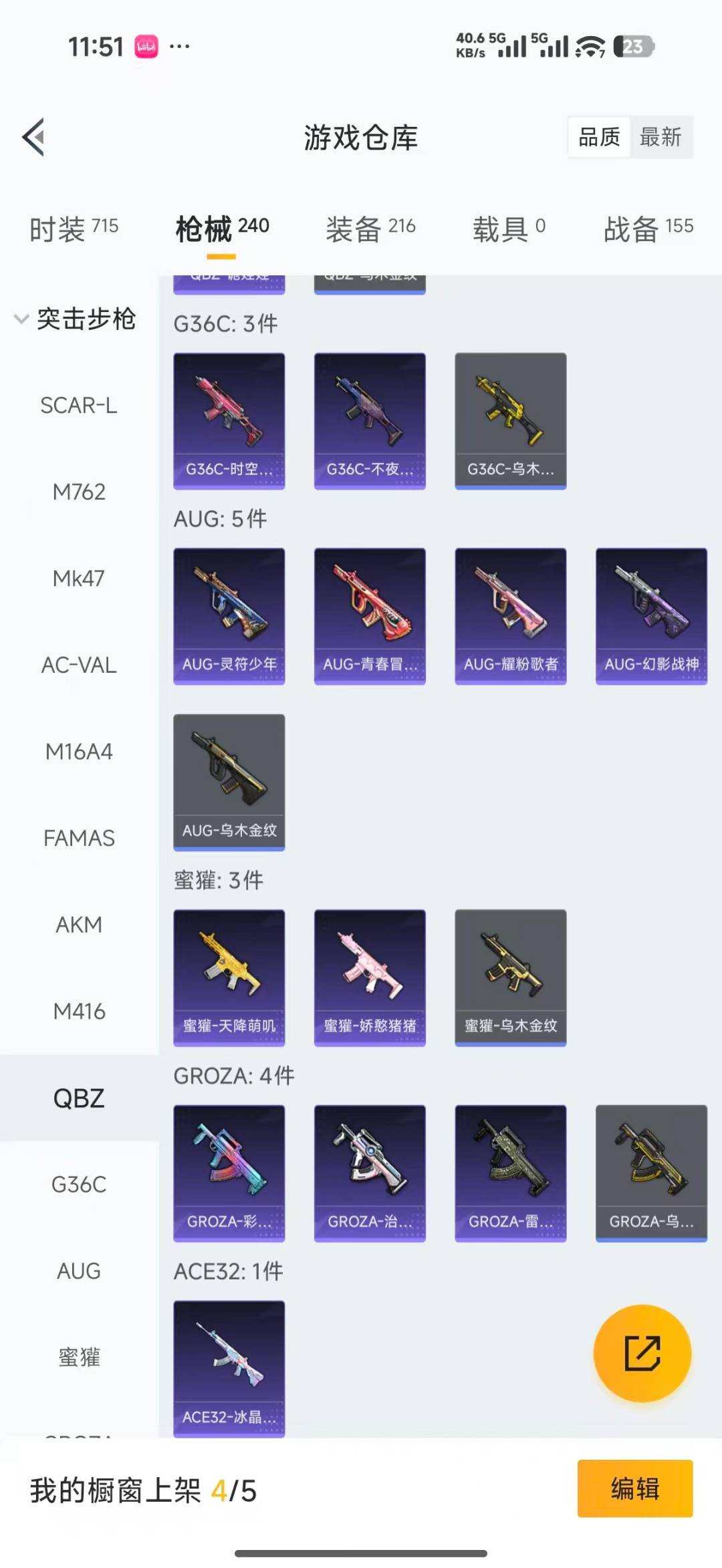Screen dimensions: 722x1568
Task: Open the 蜜獾-娇憨猪猪 skin
Action: pos(370,977)
